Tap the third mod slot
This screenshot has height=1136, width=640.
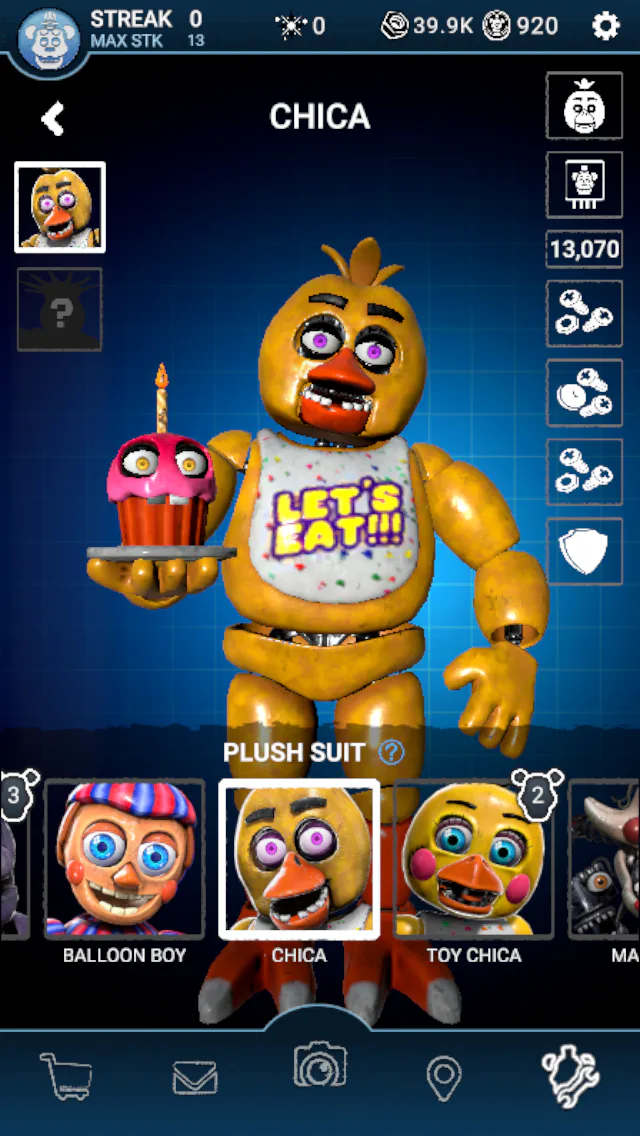coord(584,472)
